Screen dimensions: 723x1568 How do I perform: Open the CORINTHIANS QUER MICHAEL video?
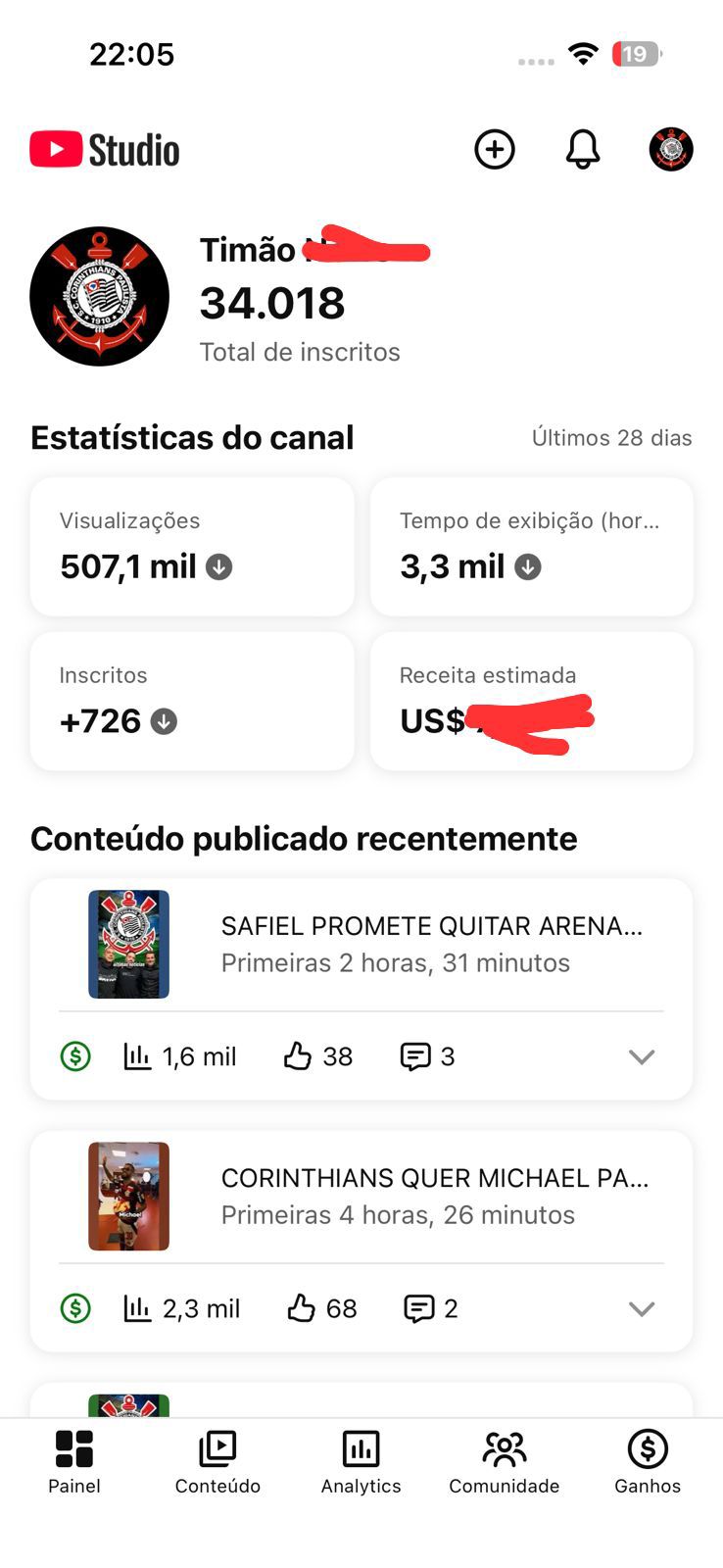pyautogui.click(x=431, y=1196)
